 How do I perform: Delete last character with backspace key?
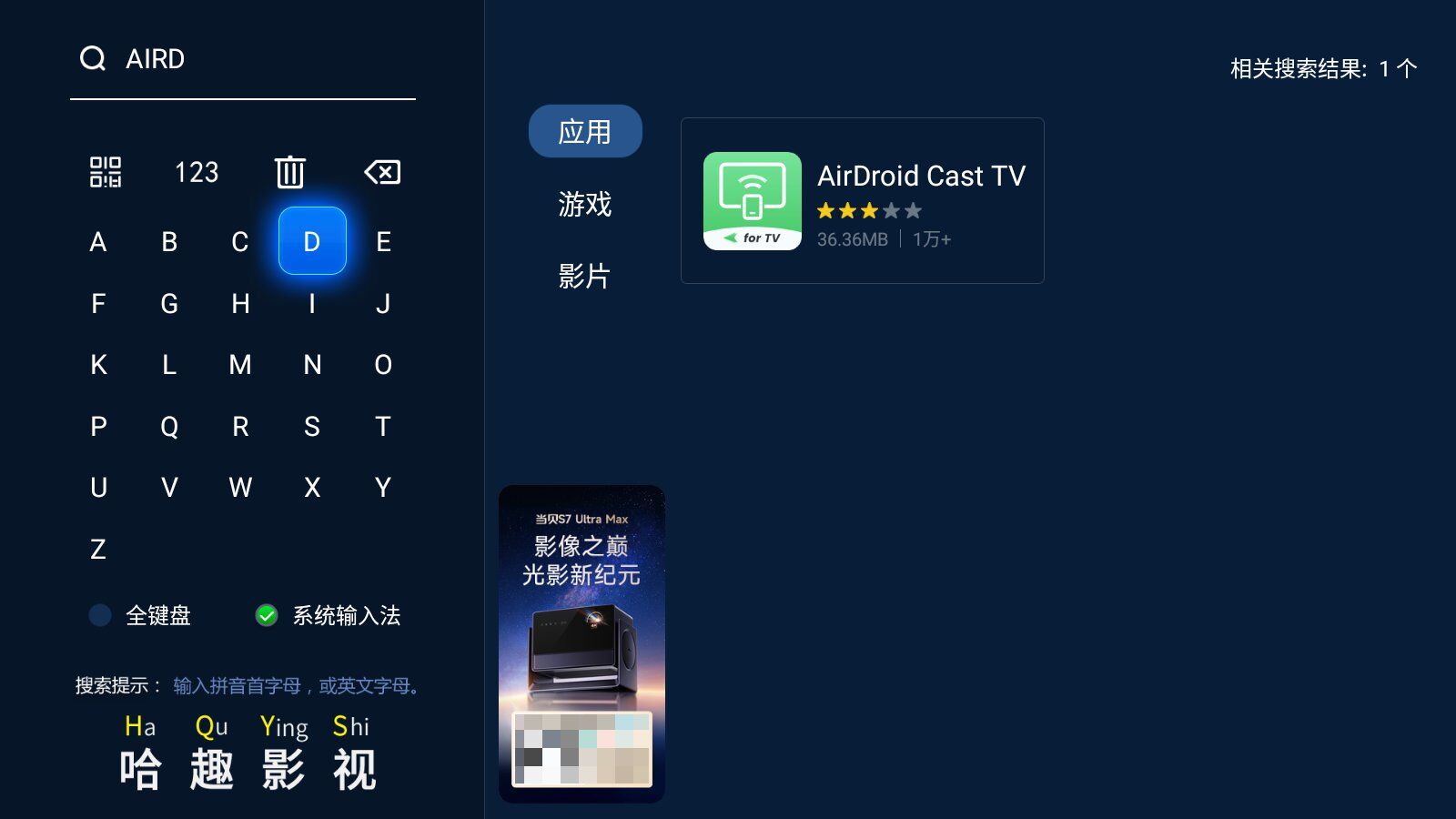(x=382, y=172)
